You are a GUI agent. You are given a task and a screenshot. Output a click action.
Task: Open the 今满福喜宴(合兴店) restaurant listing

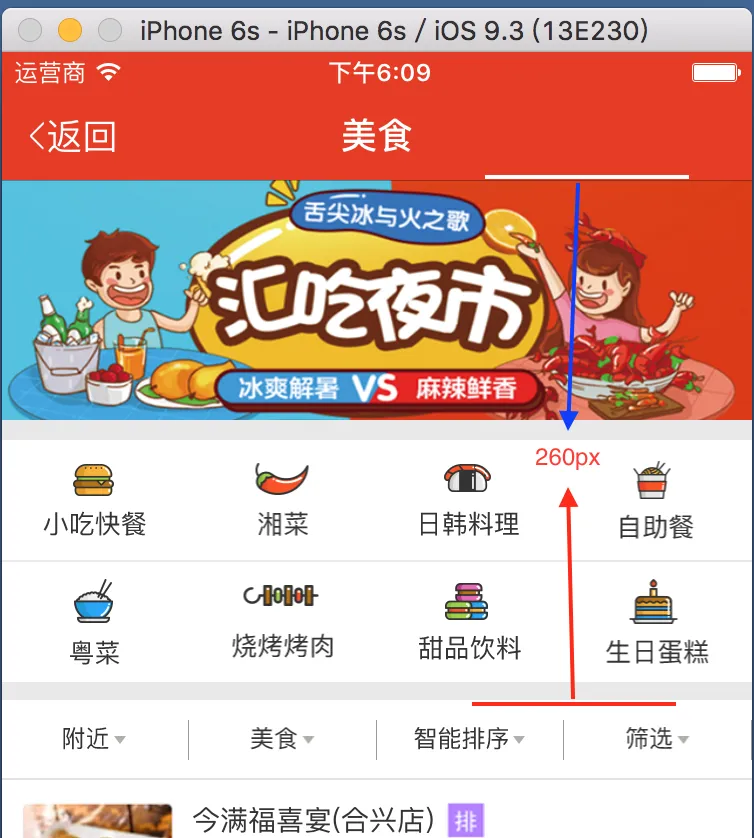312,821
